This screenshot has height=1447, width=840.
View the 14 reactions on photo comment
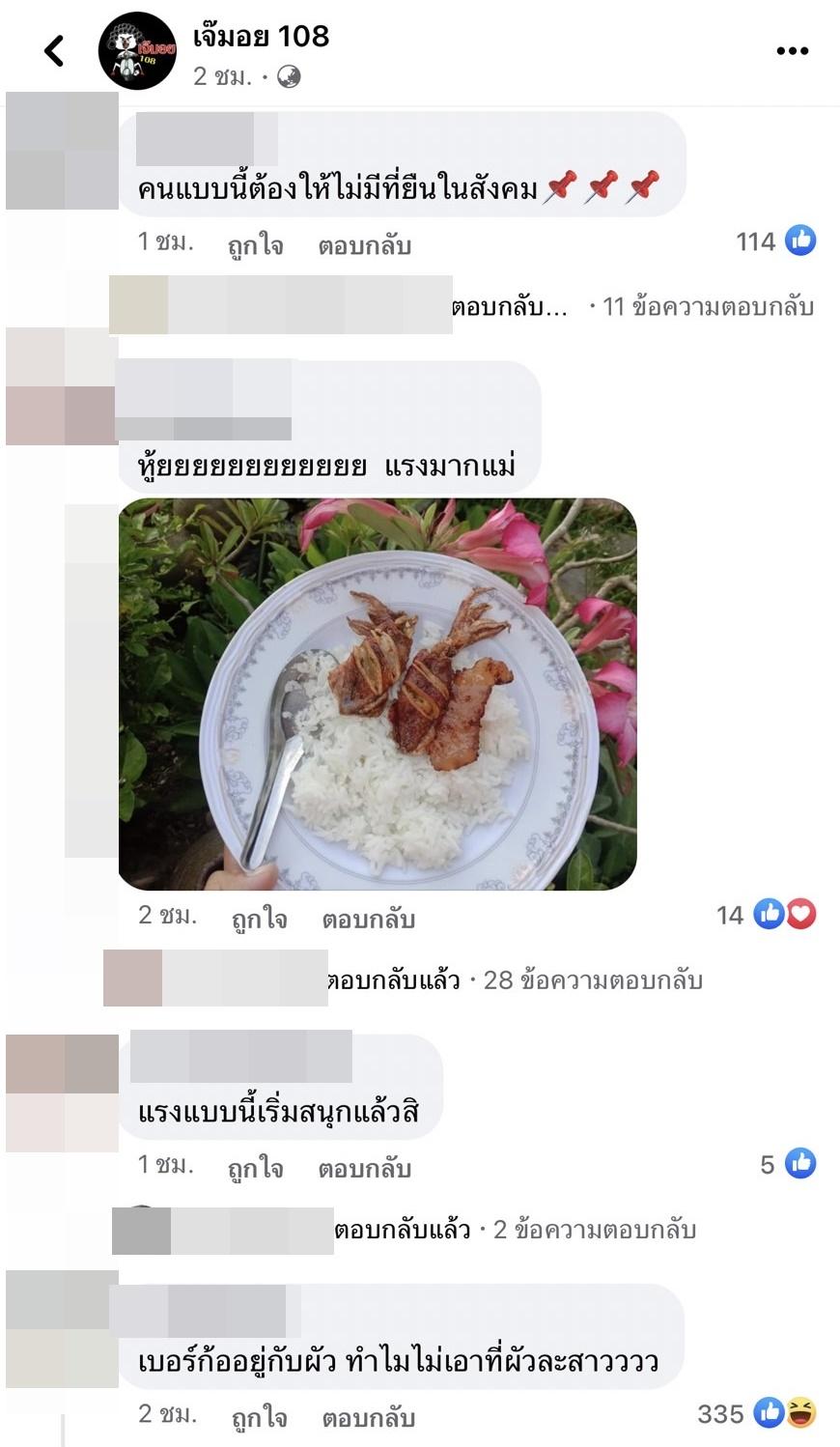click(767, 914)
